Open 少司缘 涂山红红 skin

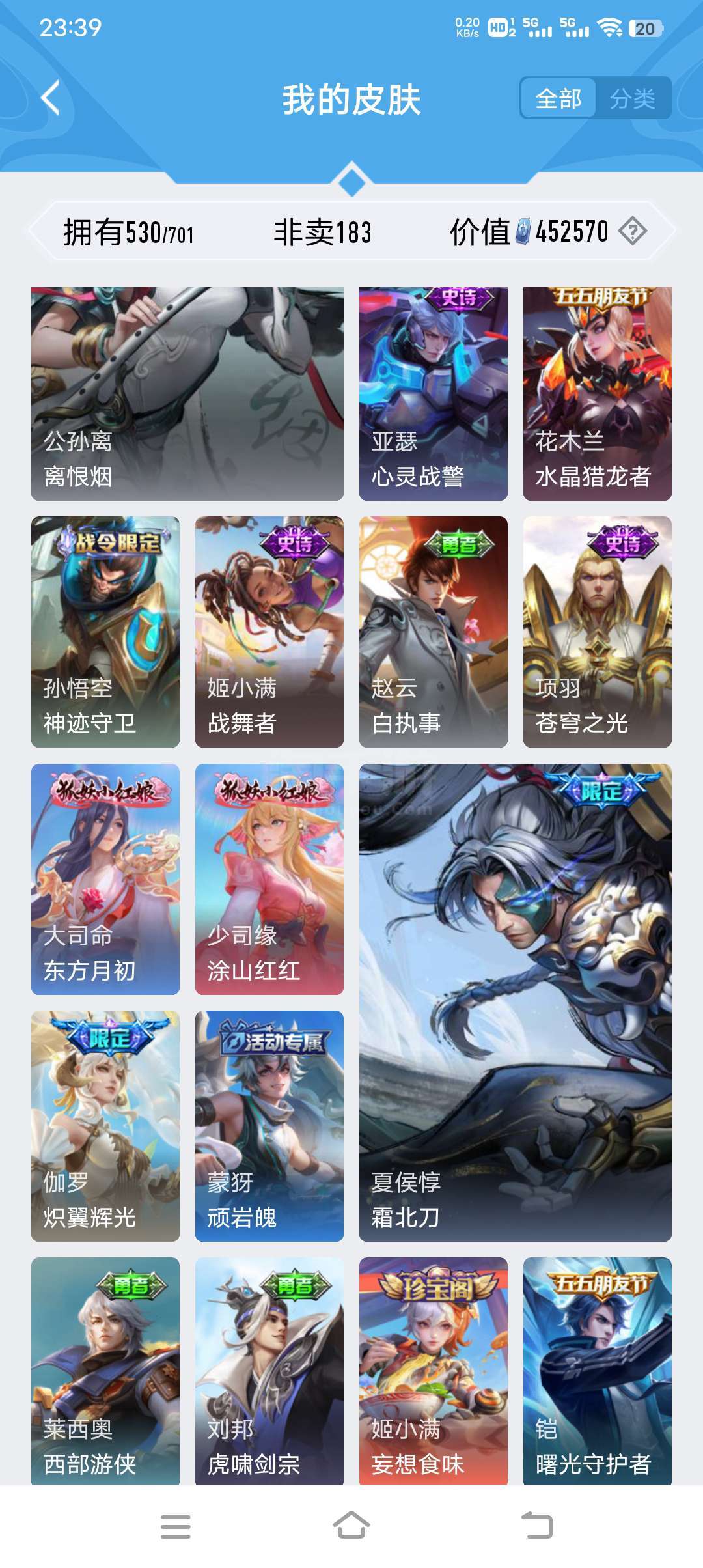pyautogui.click(x=269, y=878)
